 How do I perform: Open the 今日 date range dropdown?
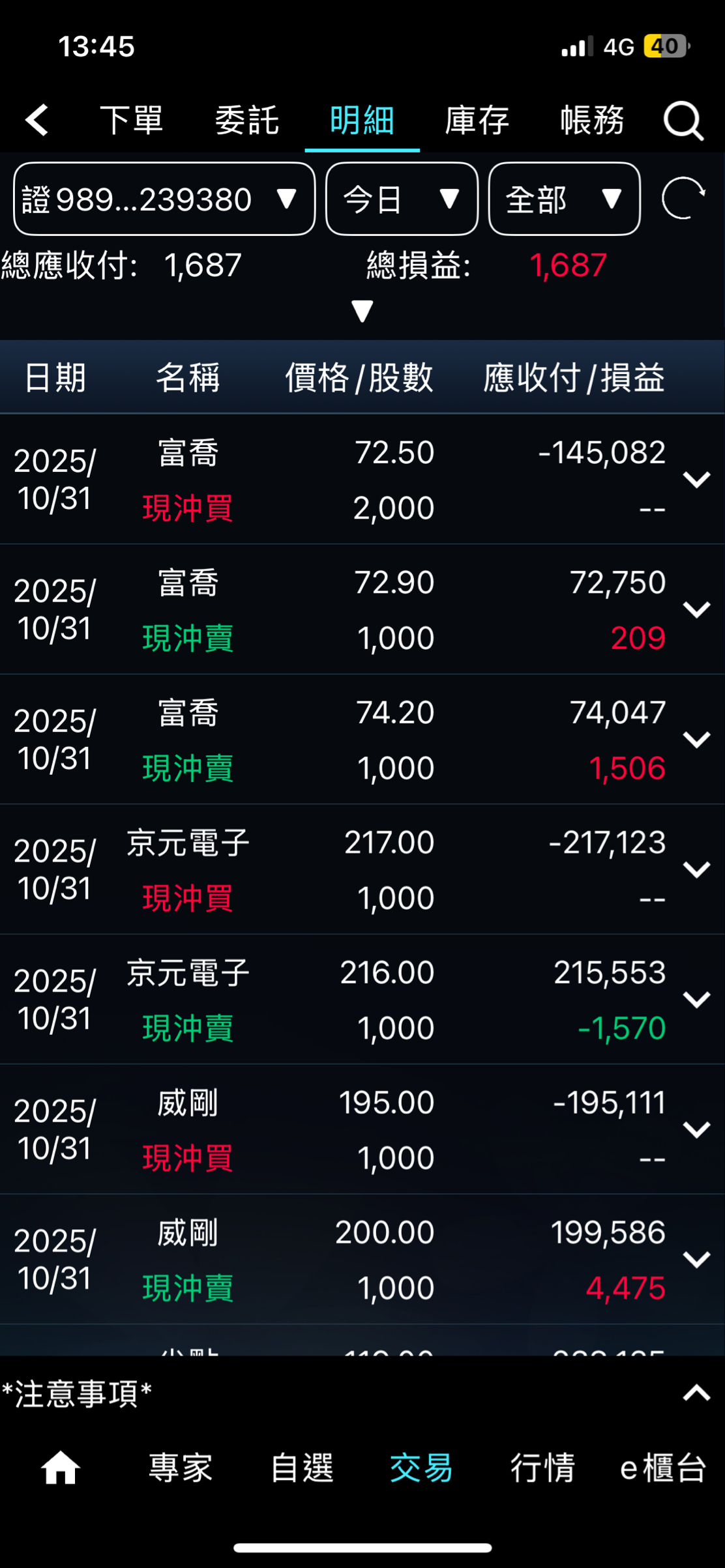(402, 199)
